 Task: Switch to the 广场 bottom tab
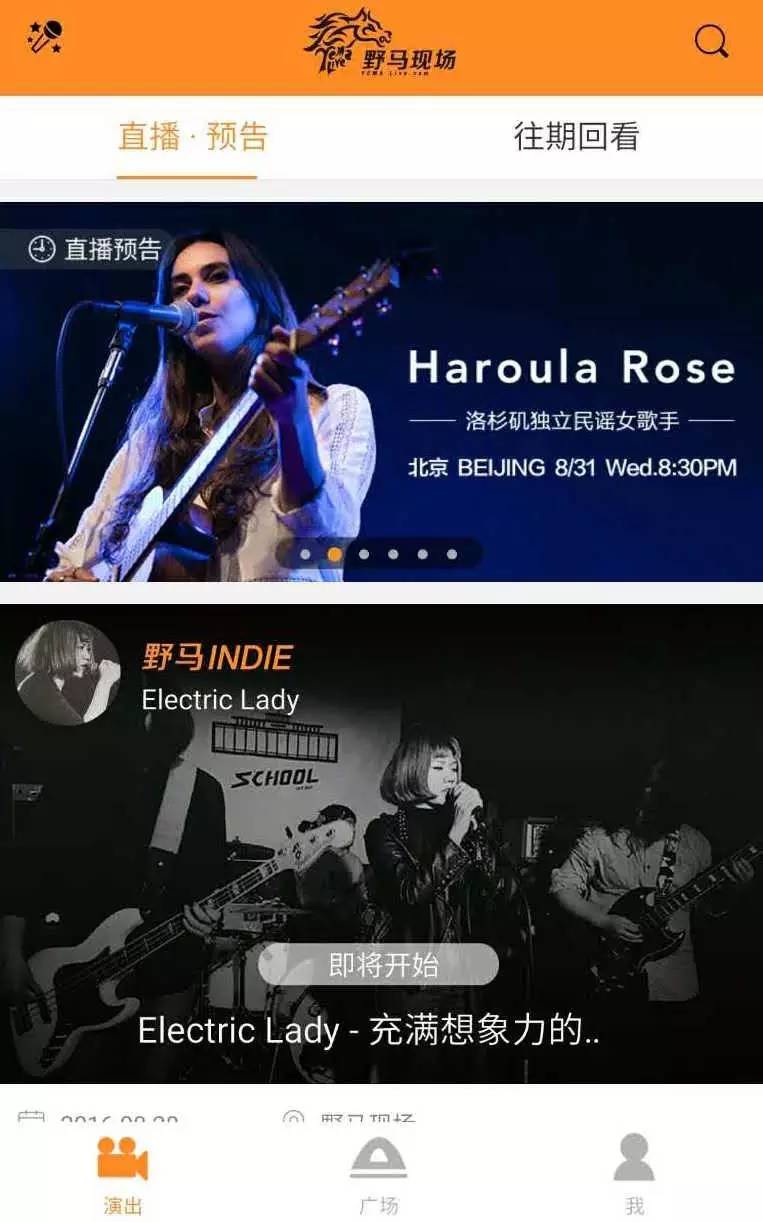tap(378, 1174)
